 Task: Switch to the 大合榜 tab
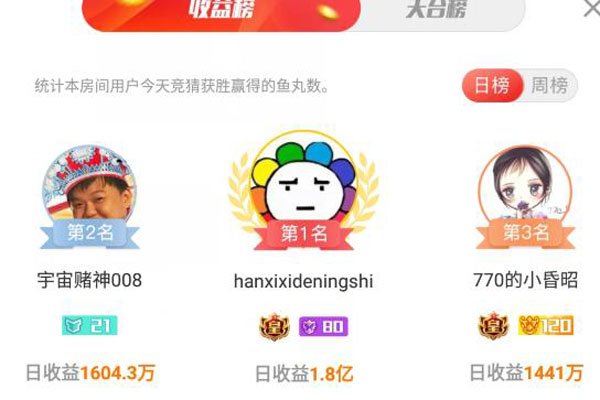pyautogui.click(x=435, y=12)
